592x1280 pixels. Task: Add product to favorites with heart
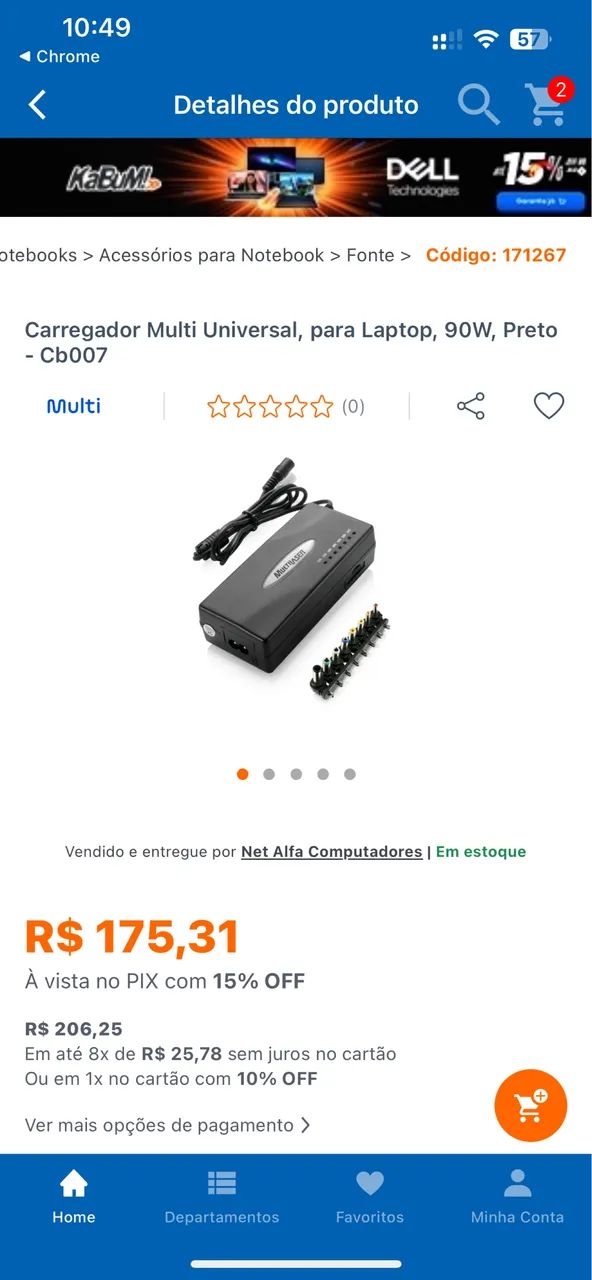(x=549, y=406)
